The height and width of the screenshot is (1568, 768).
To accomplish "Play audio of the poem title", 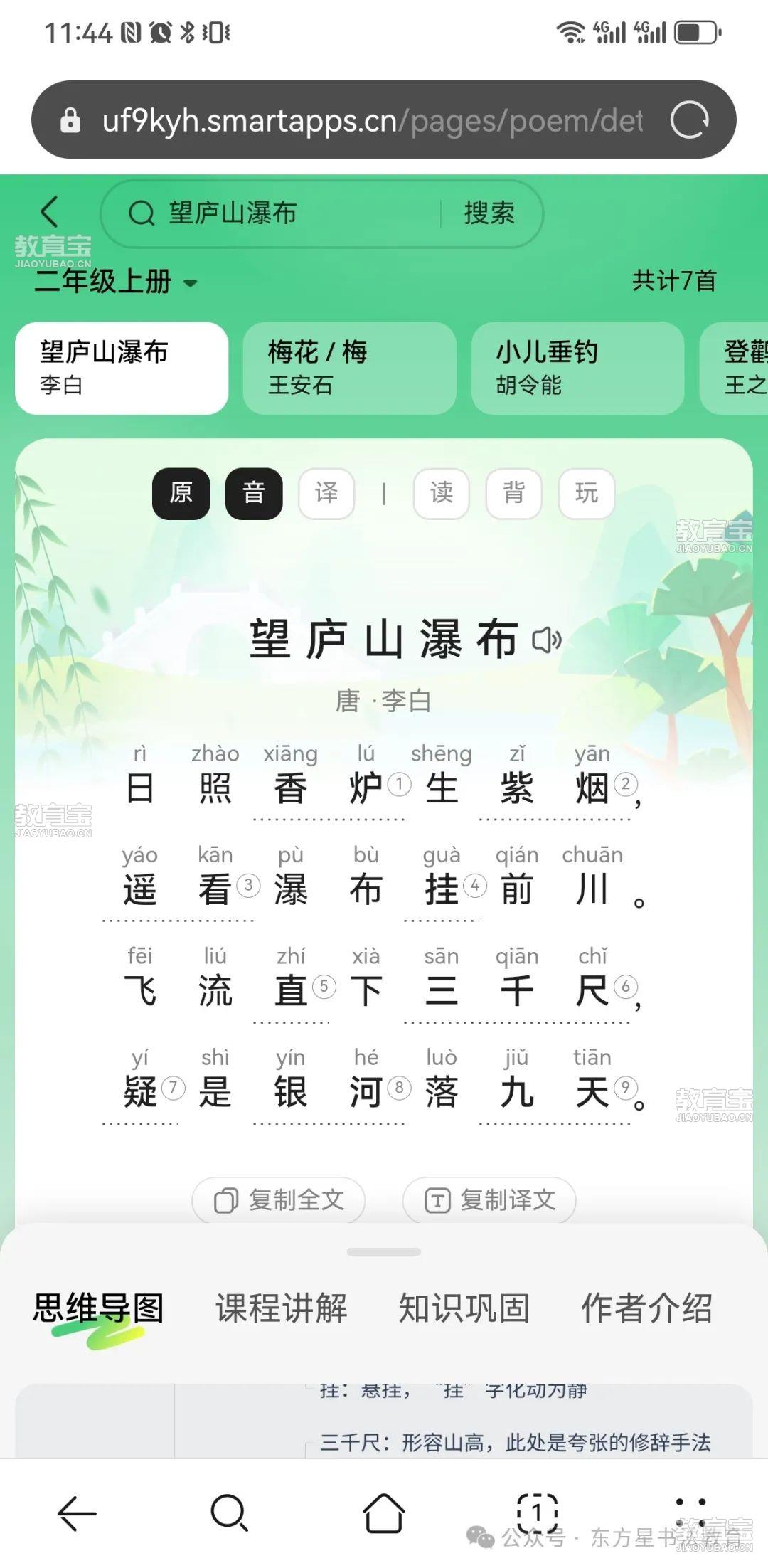I will pyautogui.click(x=547, y=640).
